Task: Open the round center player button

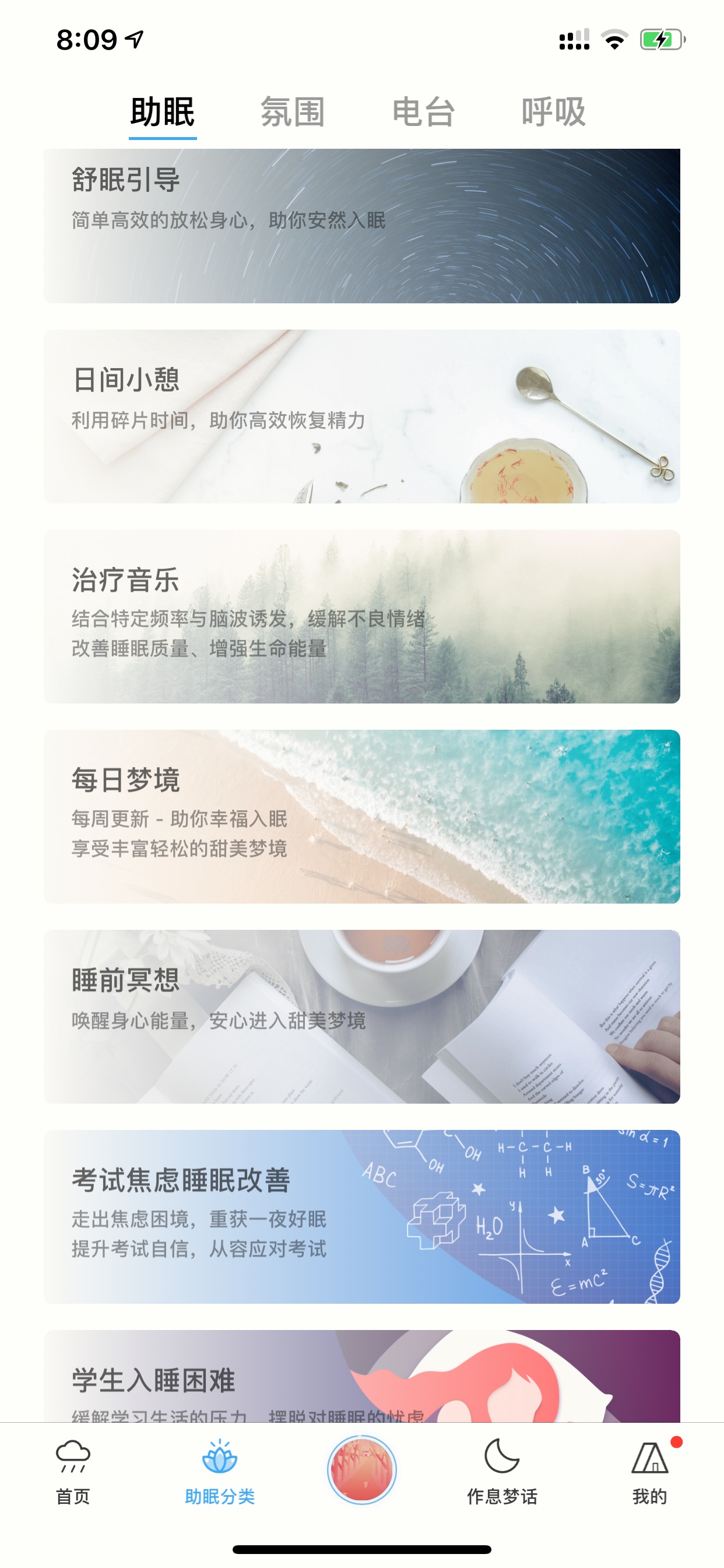Action: (x=362, y=1469)
